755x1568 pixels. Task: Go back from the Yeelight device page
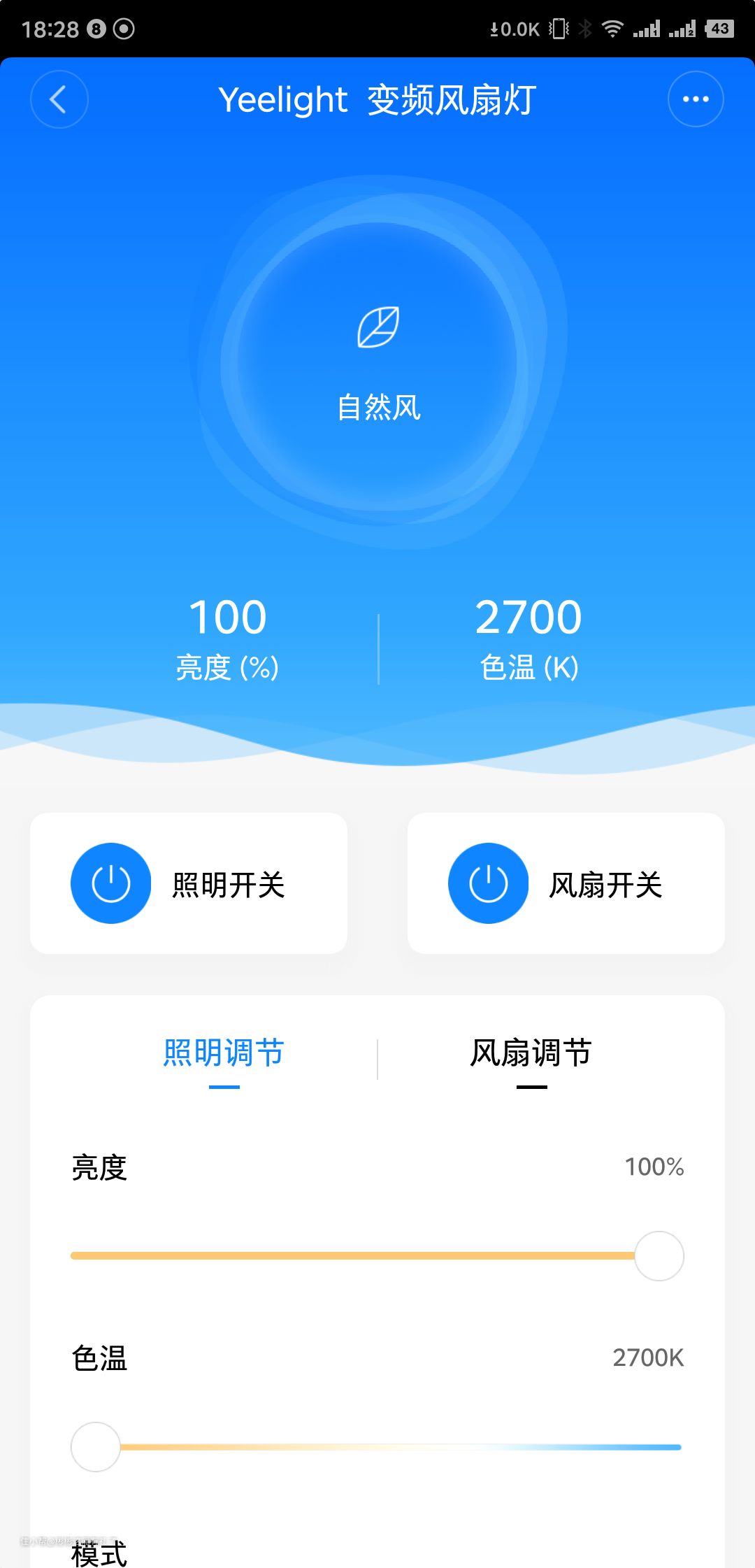59,99
